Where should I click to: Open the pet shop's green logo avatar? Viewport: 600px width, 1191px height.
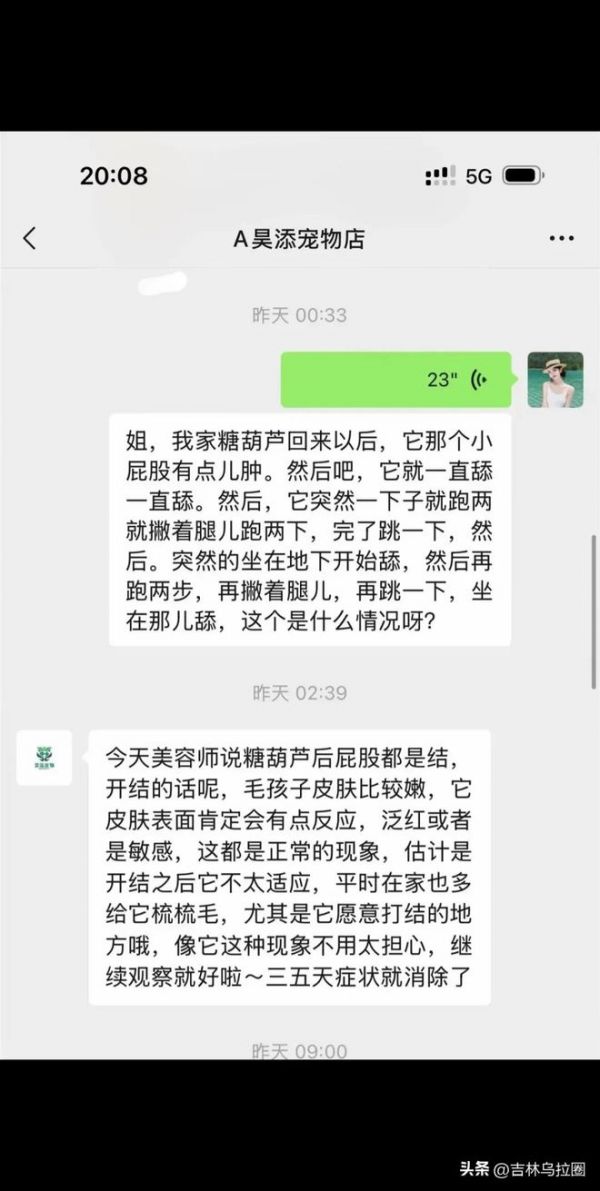tap(44, 757)
